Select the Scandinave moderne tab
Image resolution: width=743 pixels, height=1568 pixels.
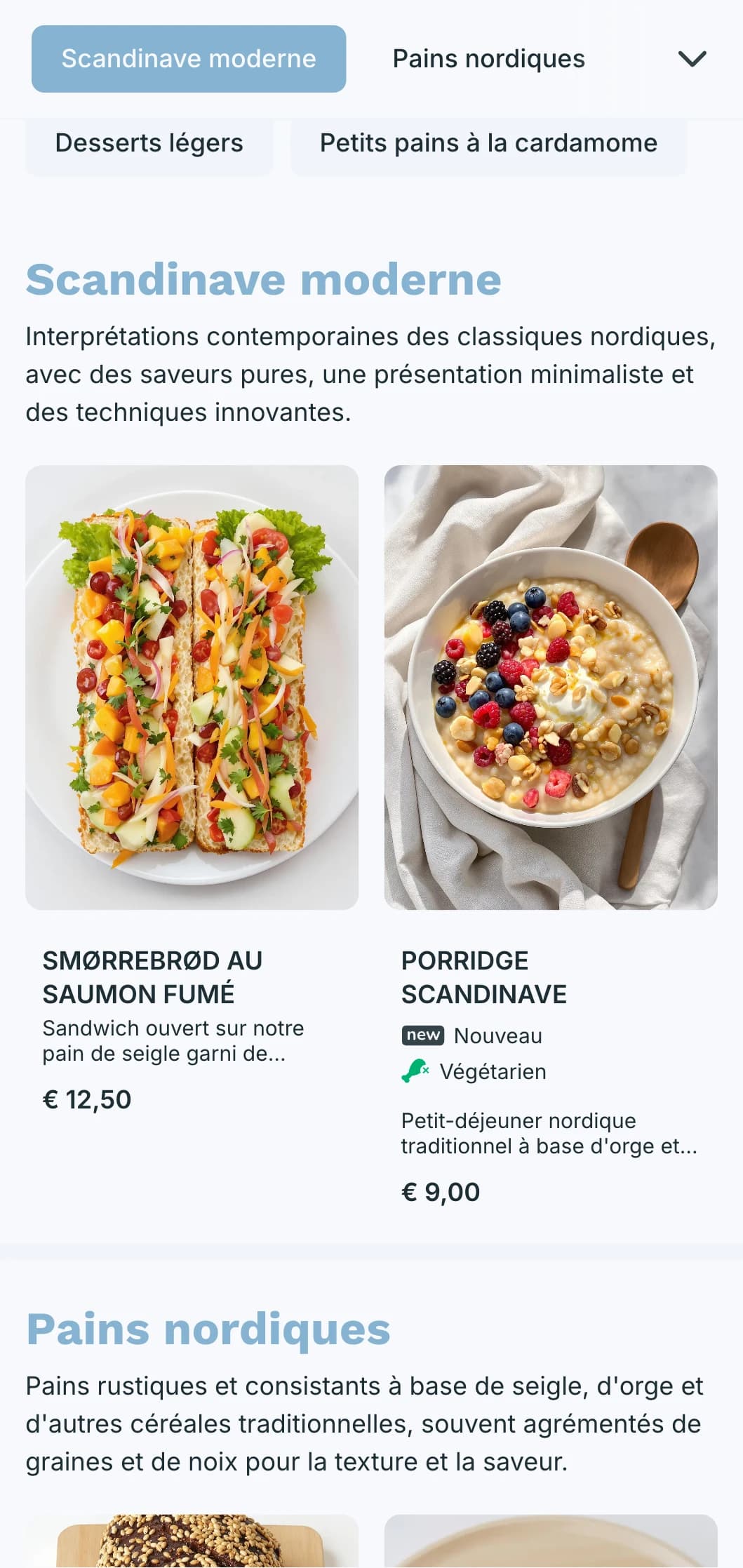point(188,59)
